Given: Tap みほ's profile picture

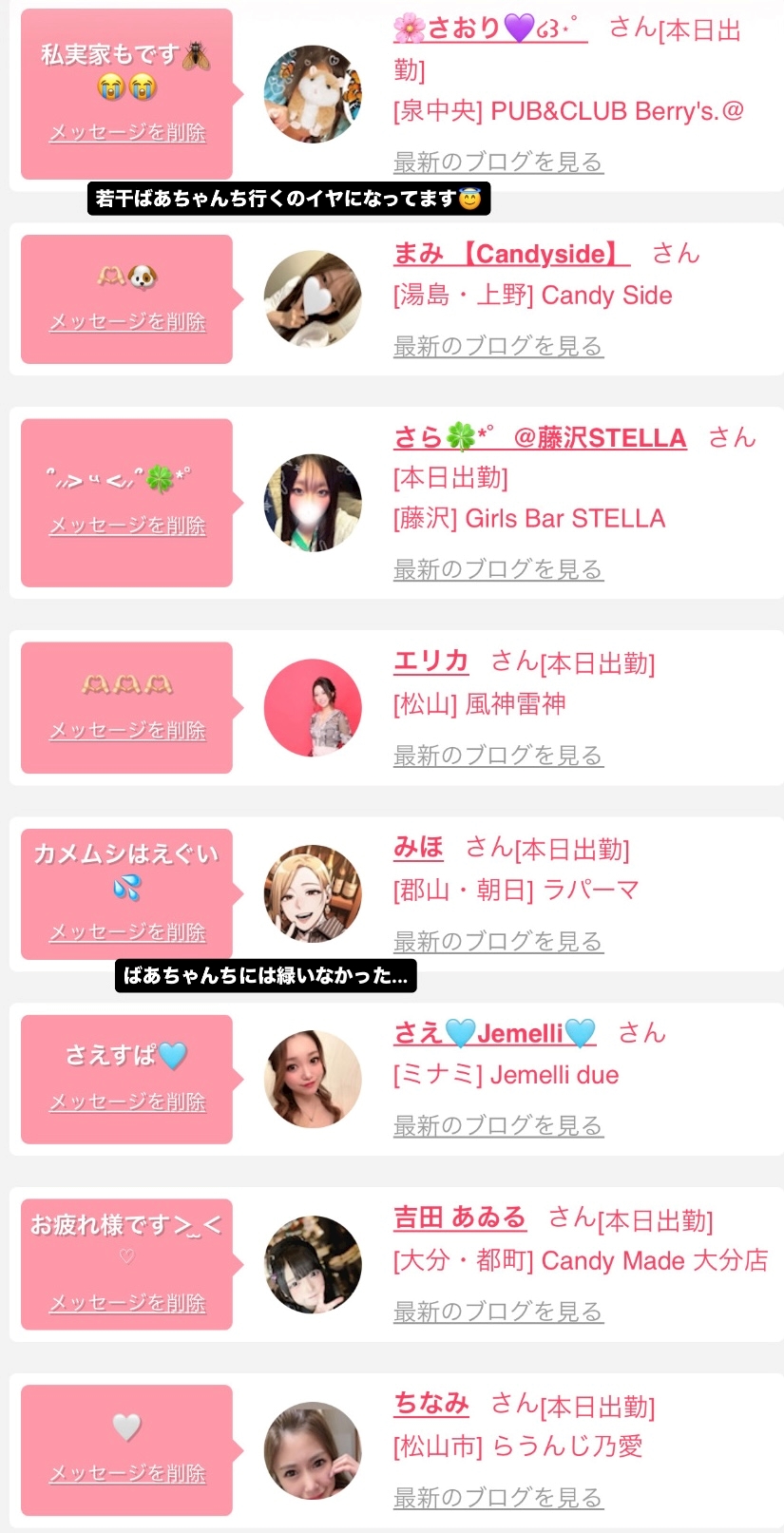Looking at the screenshot, I should point(313,893).
